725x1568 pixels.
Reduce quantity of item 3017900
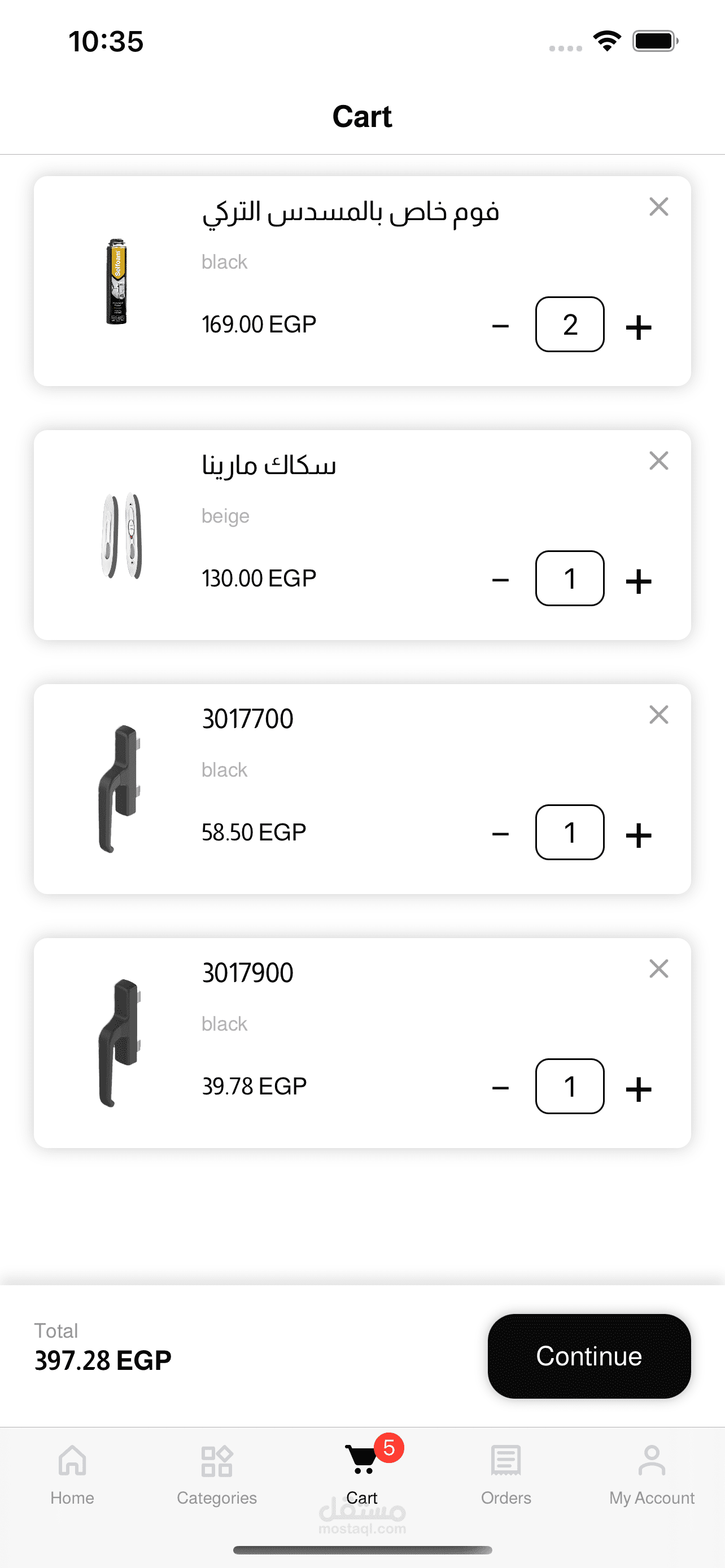click(x=500, y=1088)
